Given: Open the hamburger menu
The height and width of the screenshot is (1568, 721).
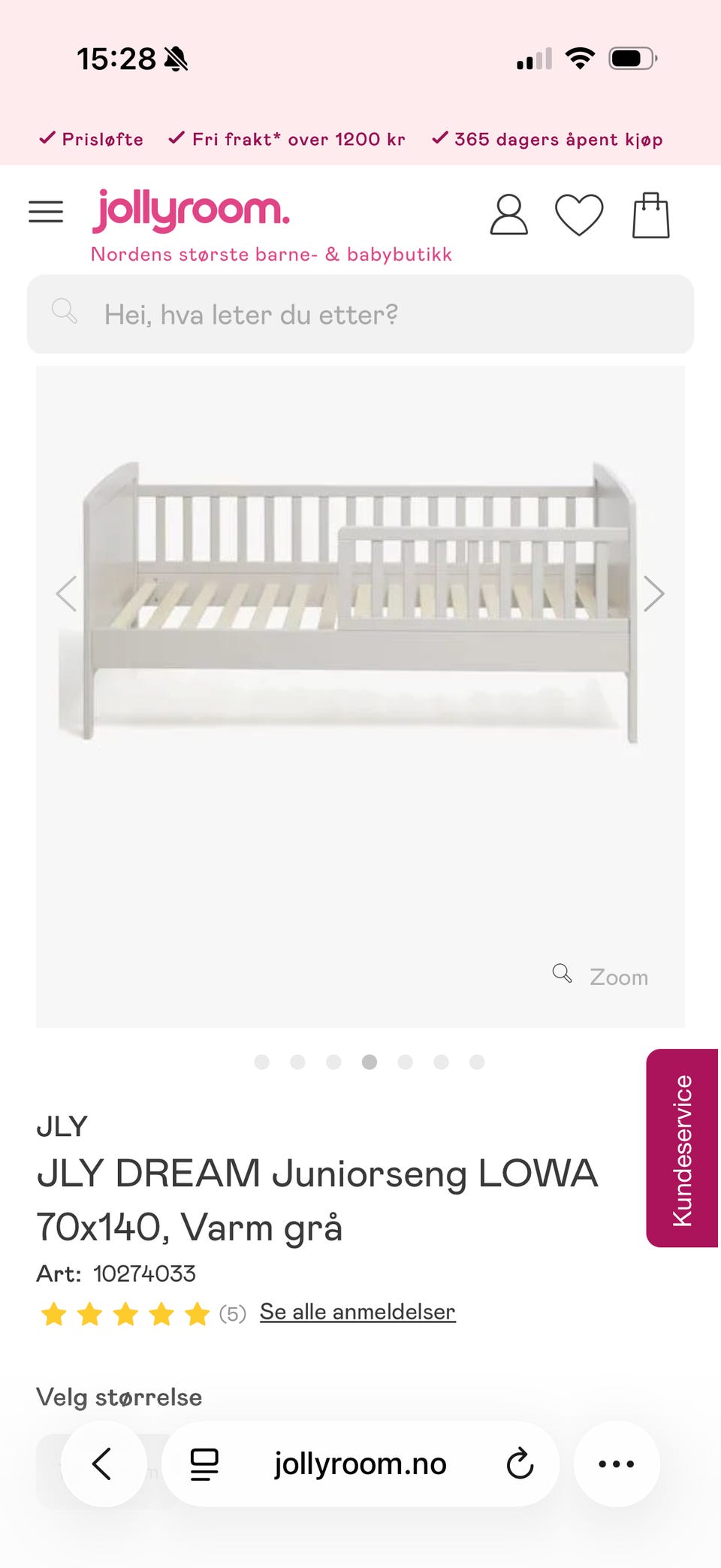Looking at the screenshot, I should tap(46, 212).
